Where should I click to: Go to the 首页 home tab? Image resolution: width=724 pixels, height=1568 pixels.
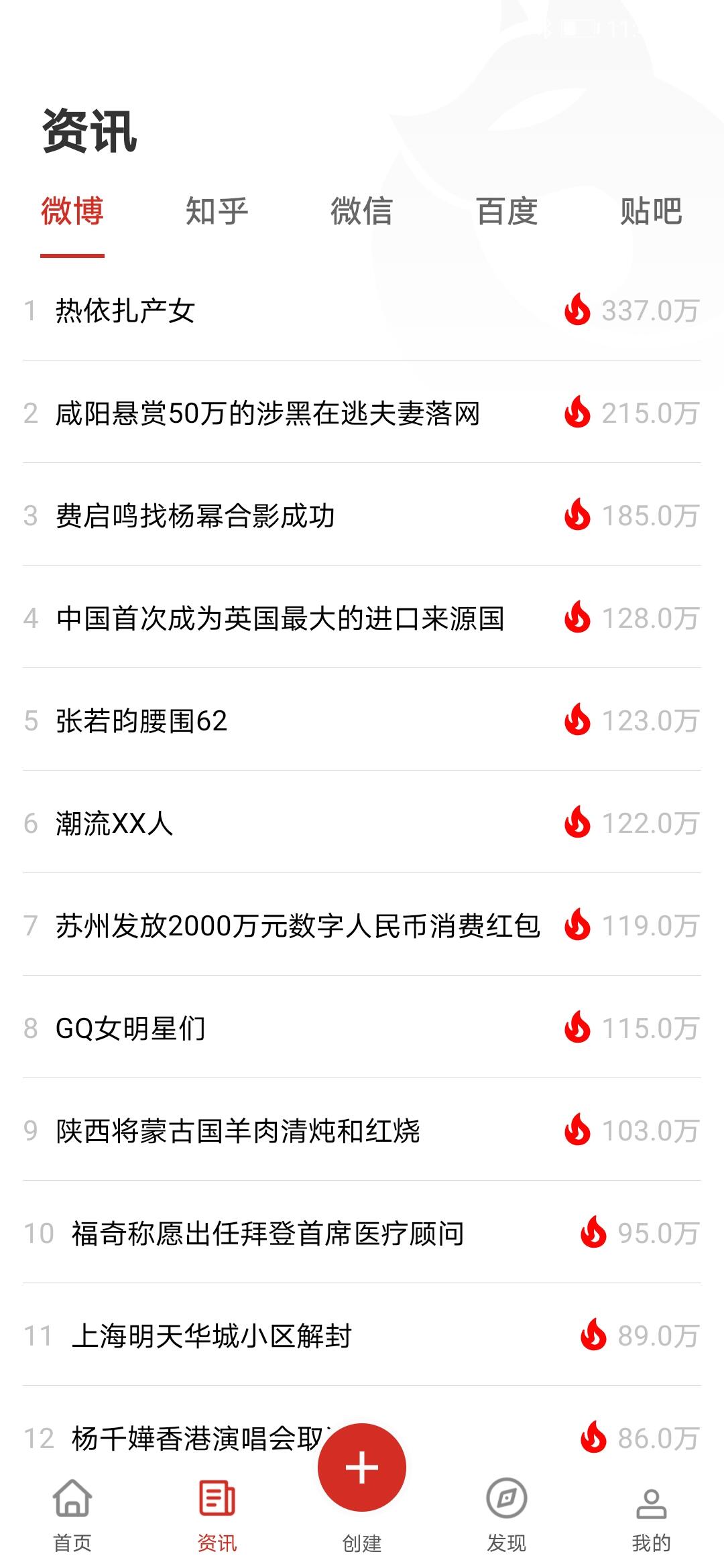pos(72,1513)
